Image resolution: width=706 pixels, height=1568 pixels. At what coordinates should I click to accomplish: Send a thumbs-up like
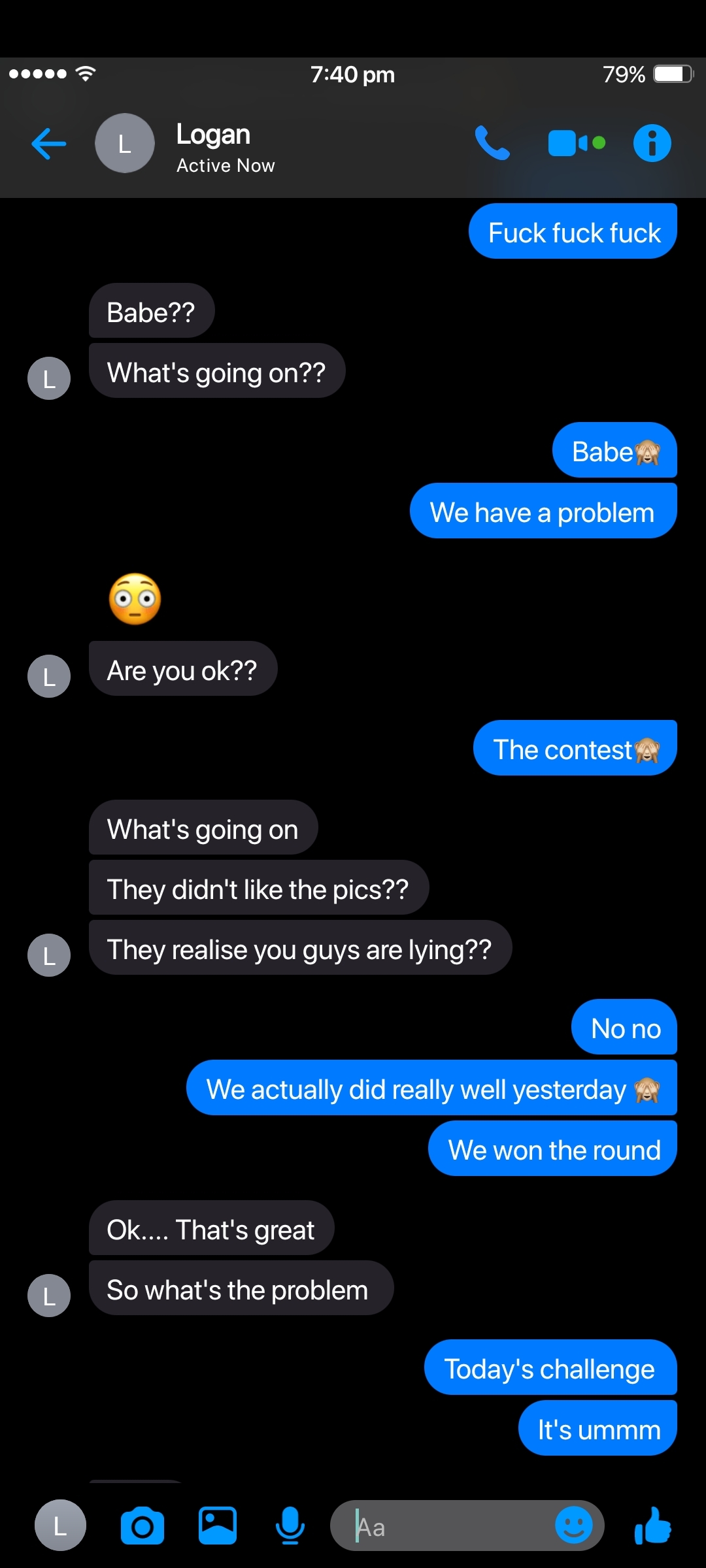pos(653,1526)
